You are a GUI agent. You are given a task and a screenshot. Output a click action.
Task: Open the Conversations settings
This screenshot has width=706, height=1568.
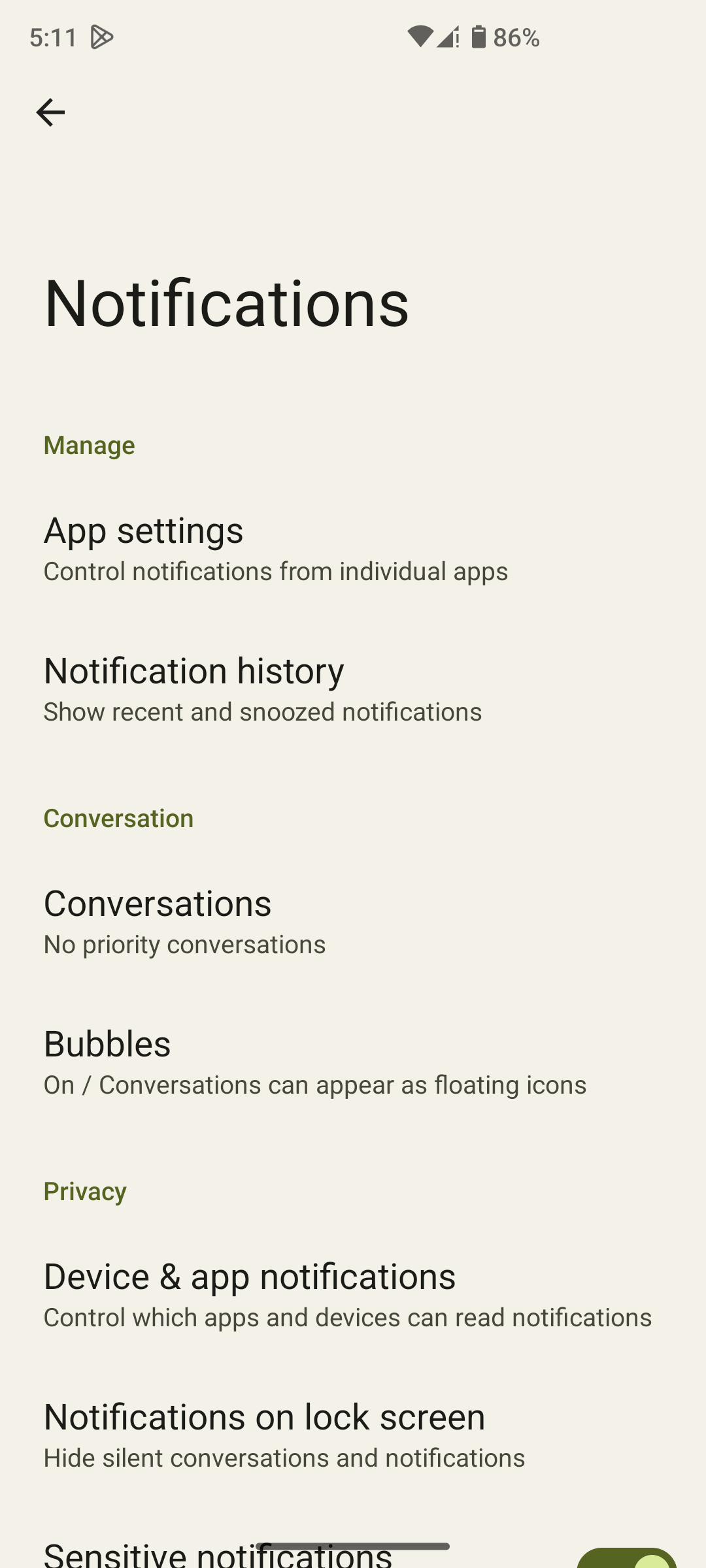(x=184, y=922)
